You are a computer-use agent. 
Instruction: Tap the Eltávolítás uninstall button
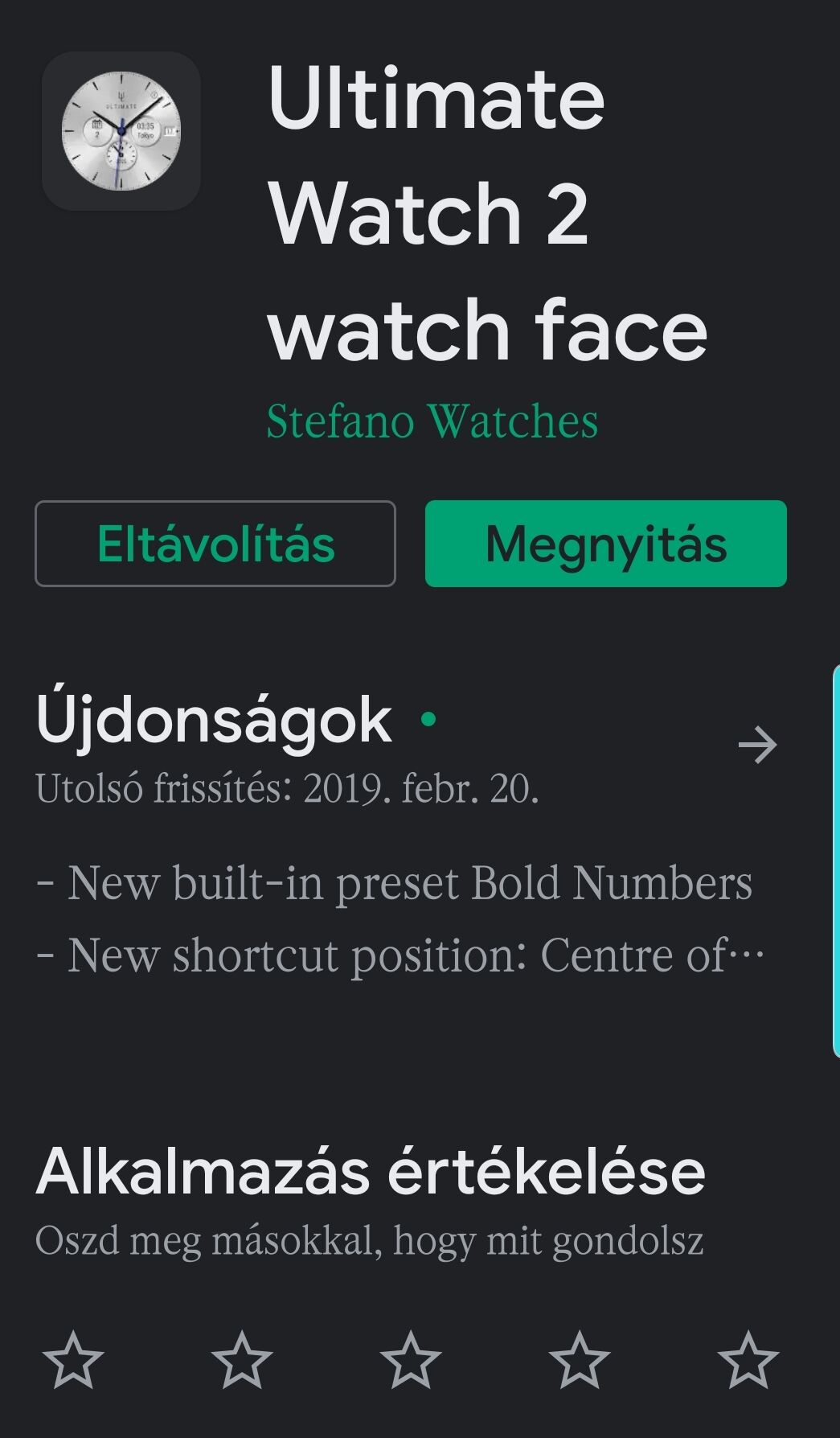pyautogui.click(x=215, y=544)
